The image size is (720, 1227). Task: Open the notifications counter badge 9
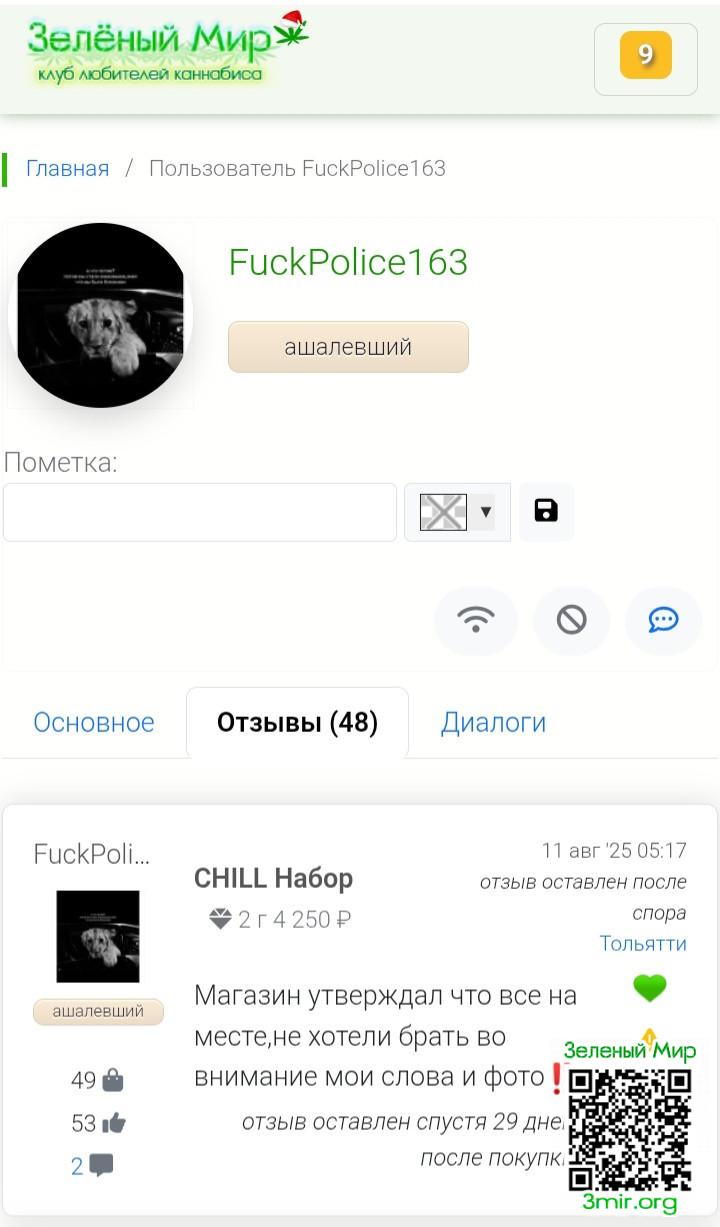[x=645, y=56]
